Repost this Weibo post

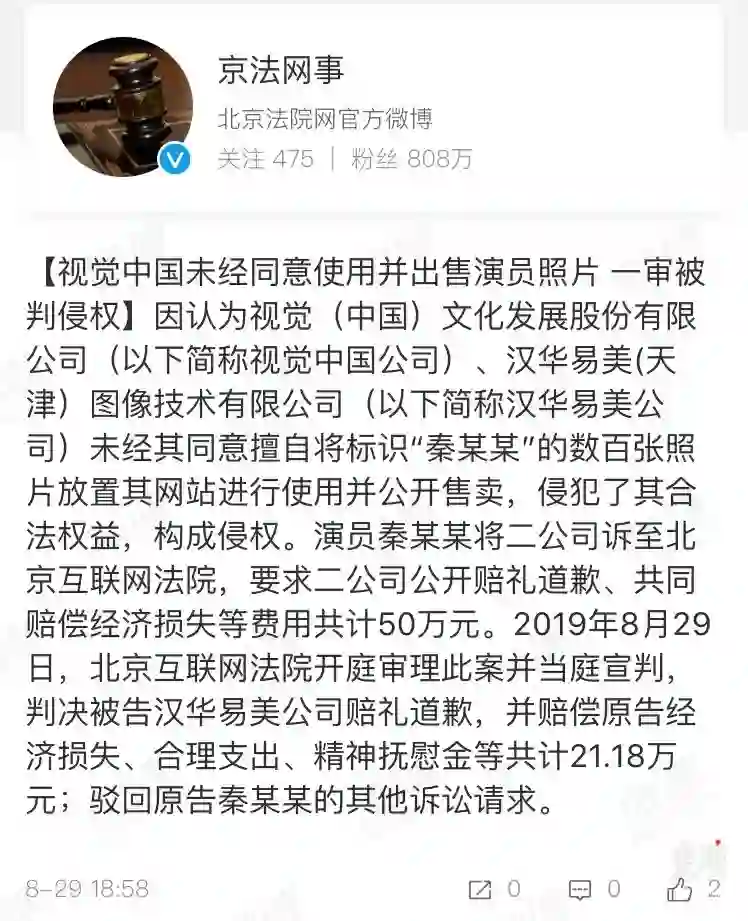click(479, 890)
